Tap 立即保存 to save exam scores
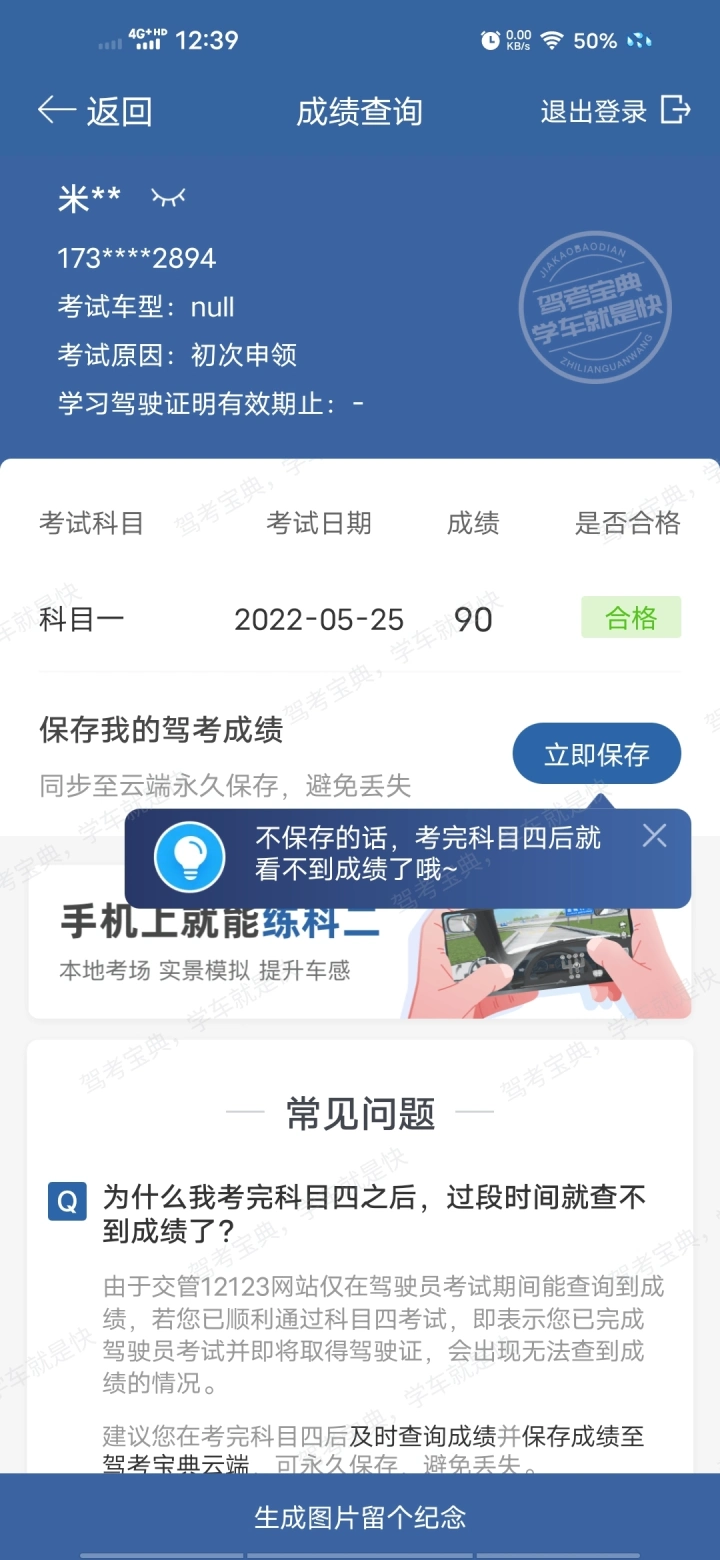The image size is (720, 1560). coord(596,755)
